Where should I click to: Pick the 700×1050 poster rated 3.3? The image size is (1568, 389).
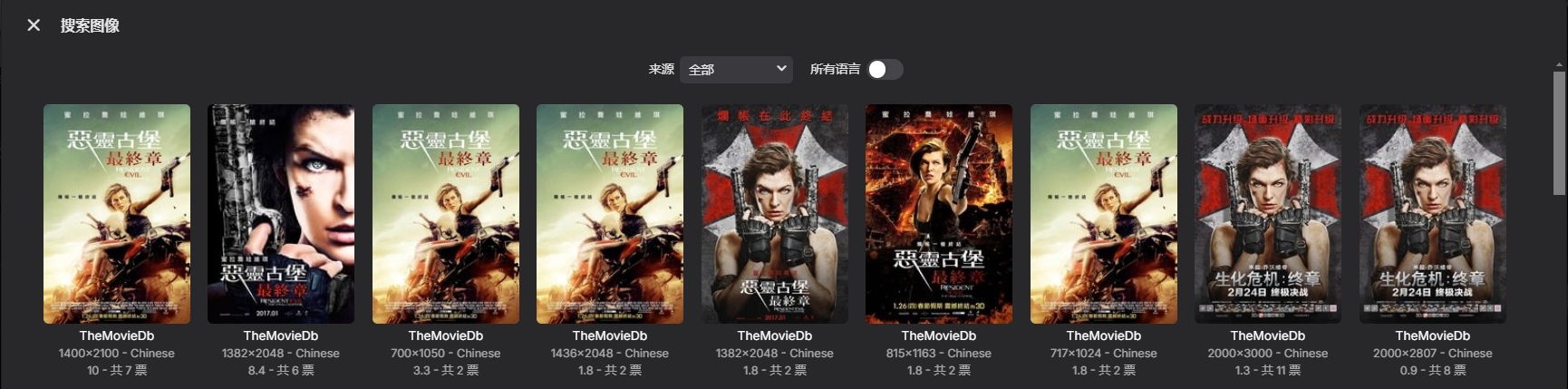[446, 214]
